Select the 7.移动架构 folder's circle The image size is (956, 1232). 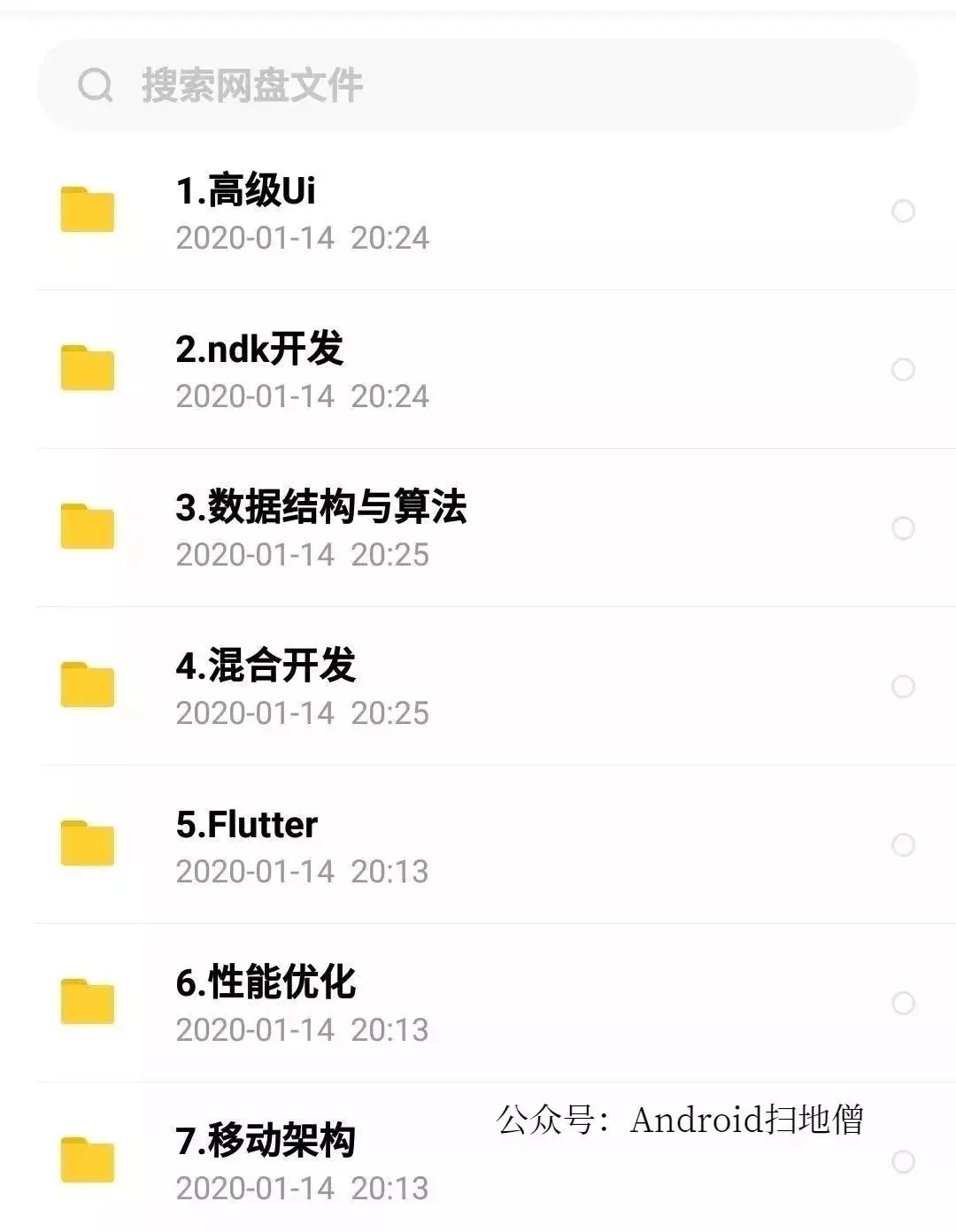tap(903, 1162)
